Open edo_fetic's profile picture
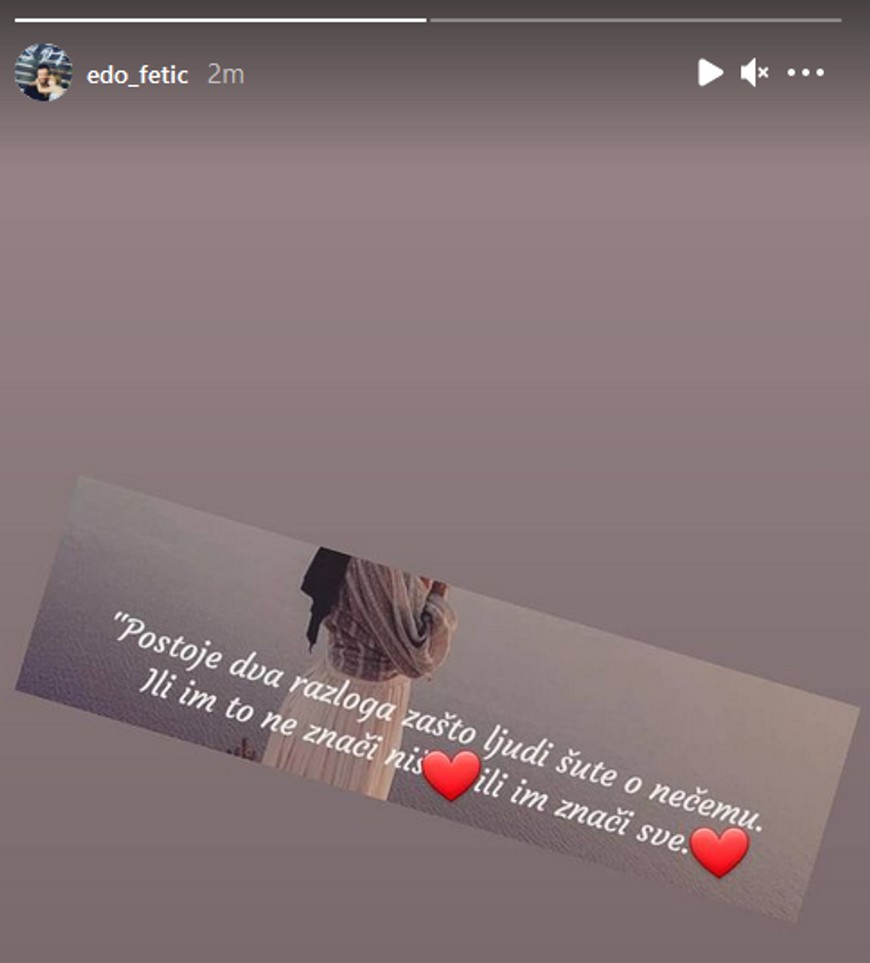The image size is (870, 963). (x=43, y=72)
